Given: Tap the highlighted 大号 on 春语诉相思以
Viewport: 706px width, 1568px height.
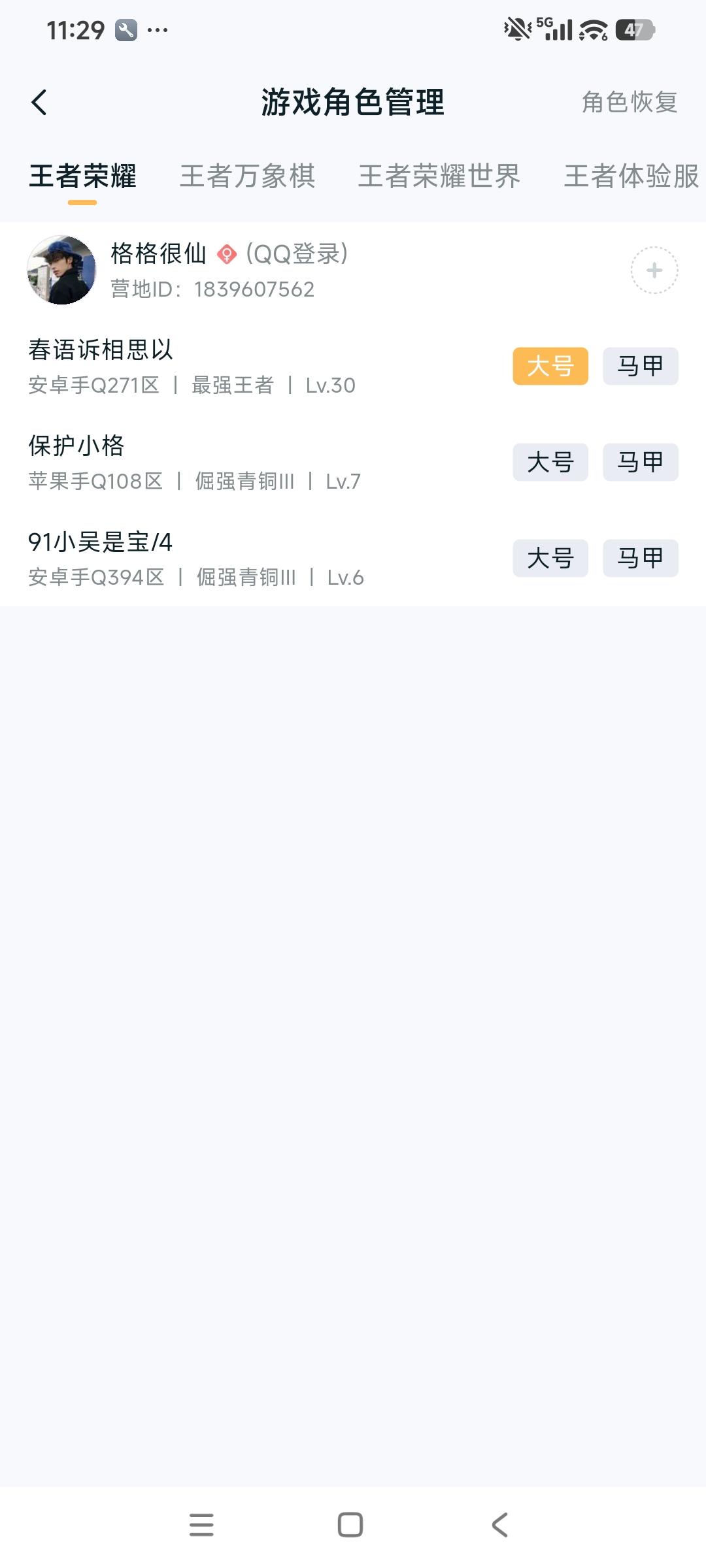Looking at the screenshot, I should tap(550, 367).
